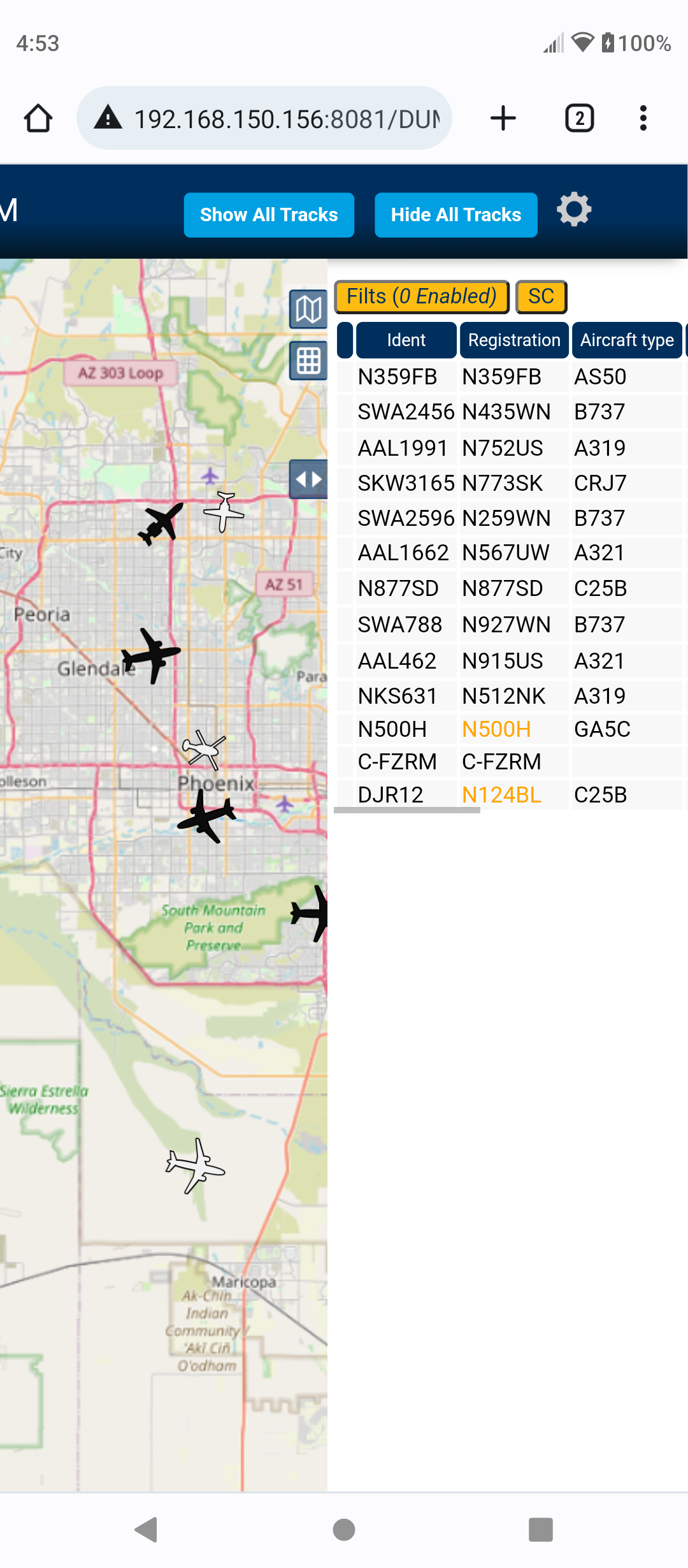The height and width of the screenshot is (1568, 688).
Task: Open the N500H registration link
Action: pyautogui.click(x=496, y=729)
